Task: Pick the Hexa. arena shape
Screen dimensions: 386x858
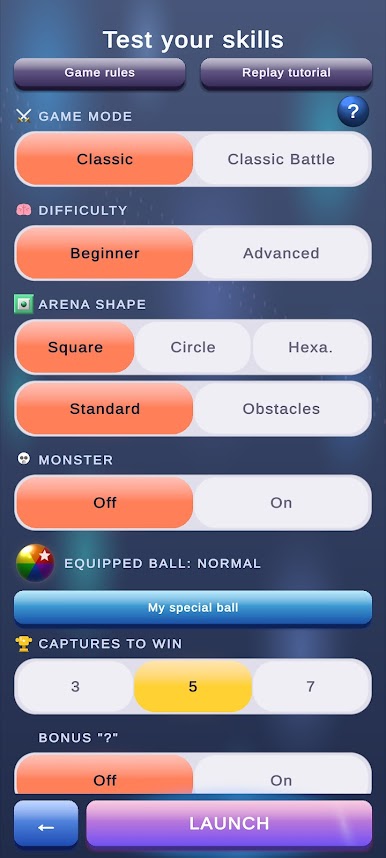Action: (310, 347)
